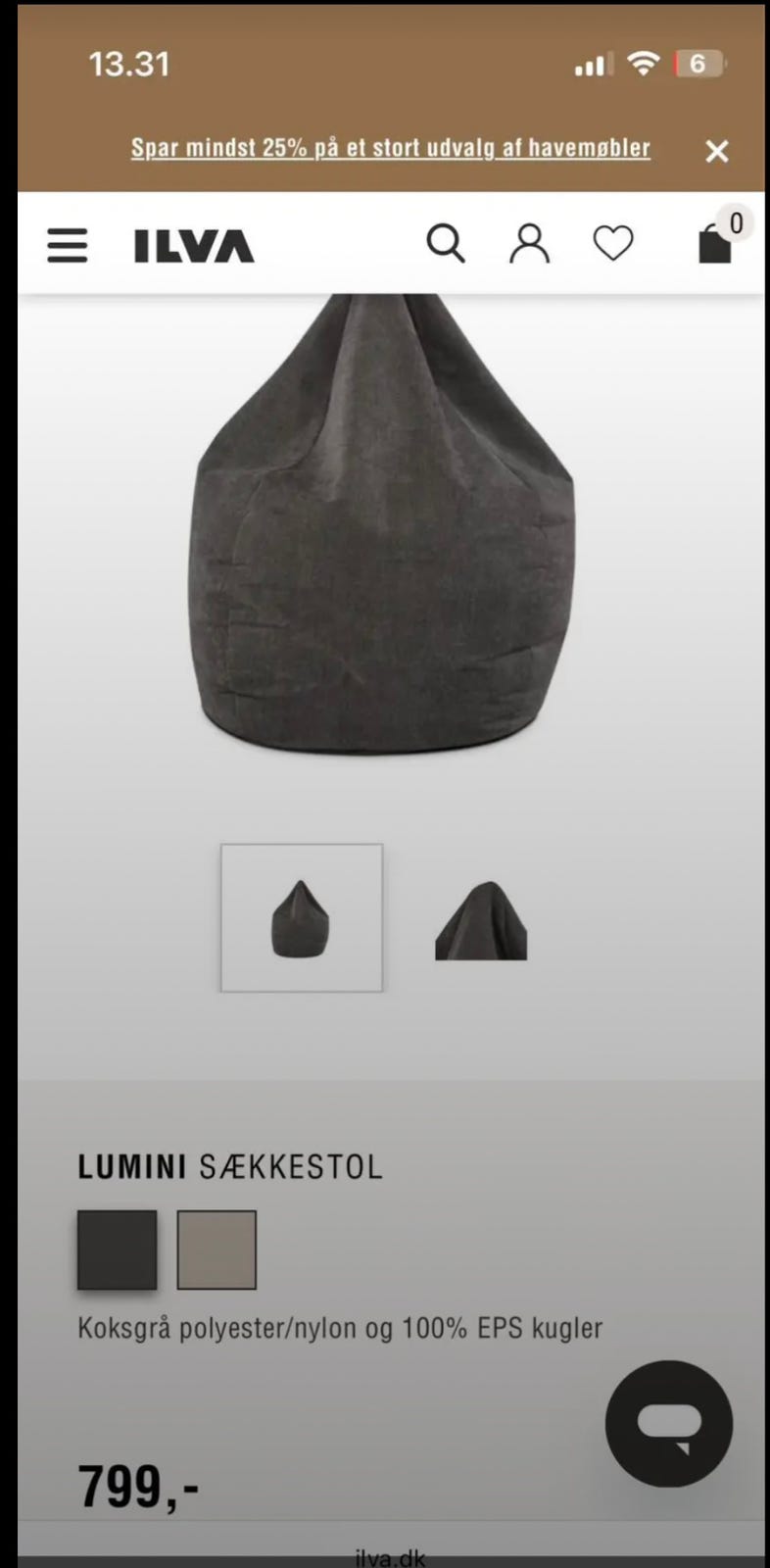Choose the beige color swatch
Viewport: 770px width, 1568px height.
pyautogui.click(x=217, y=1249)
